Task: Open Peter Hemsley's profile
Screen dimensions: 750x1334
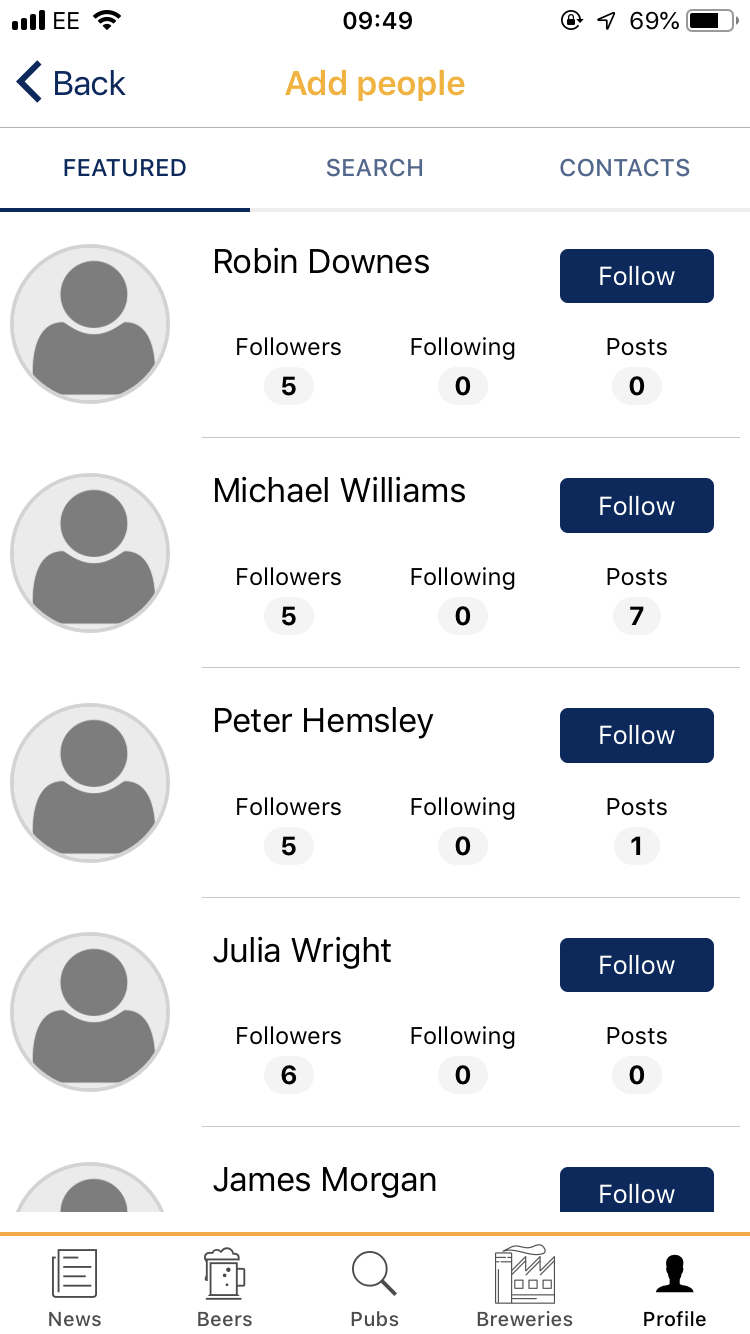Action: 323,721
